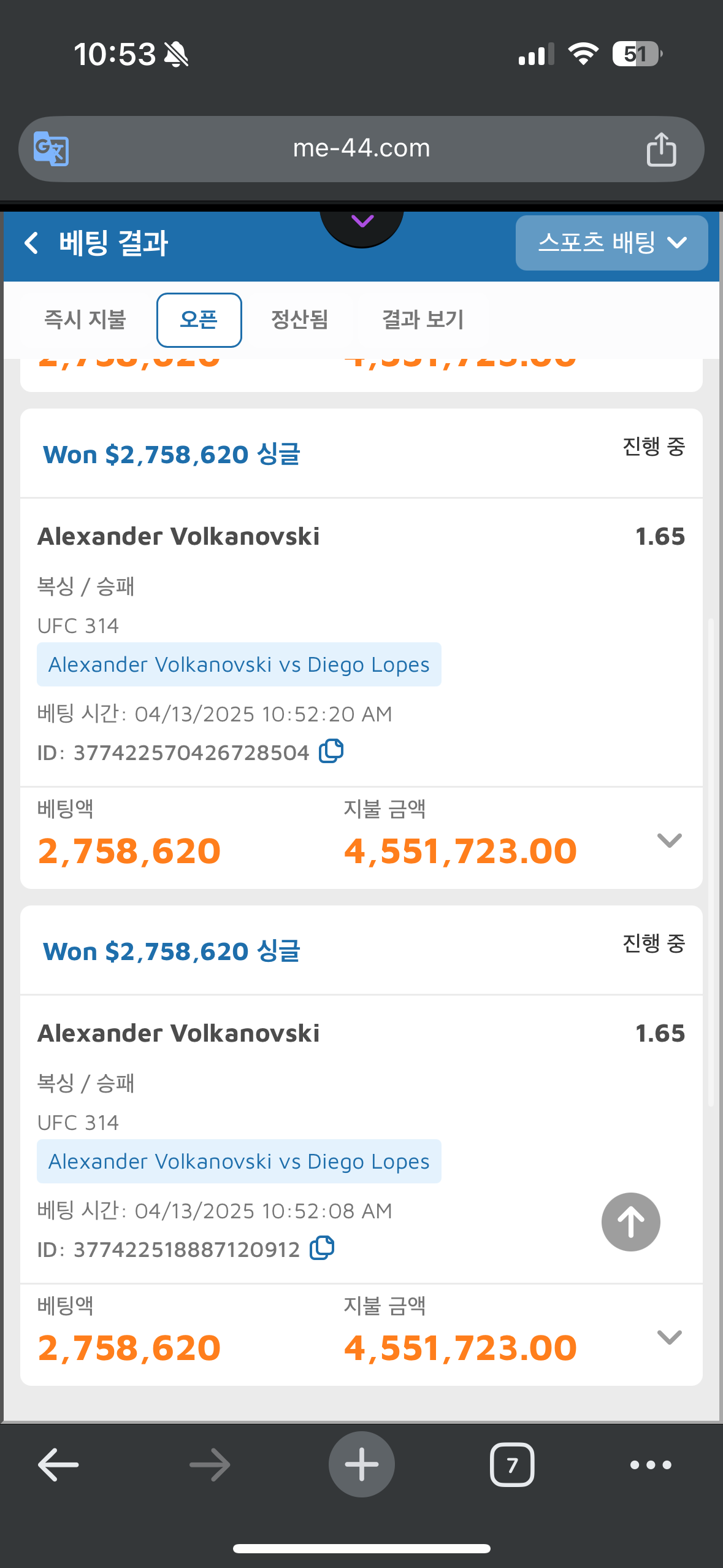Open the matchup link in the 10:52:08 bet
The image size is (723, 1568).
(239, 1161)
